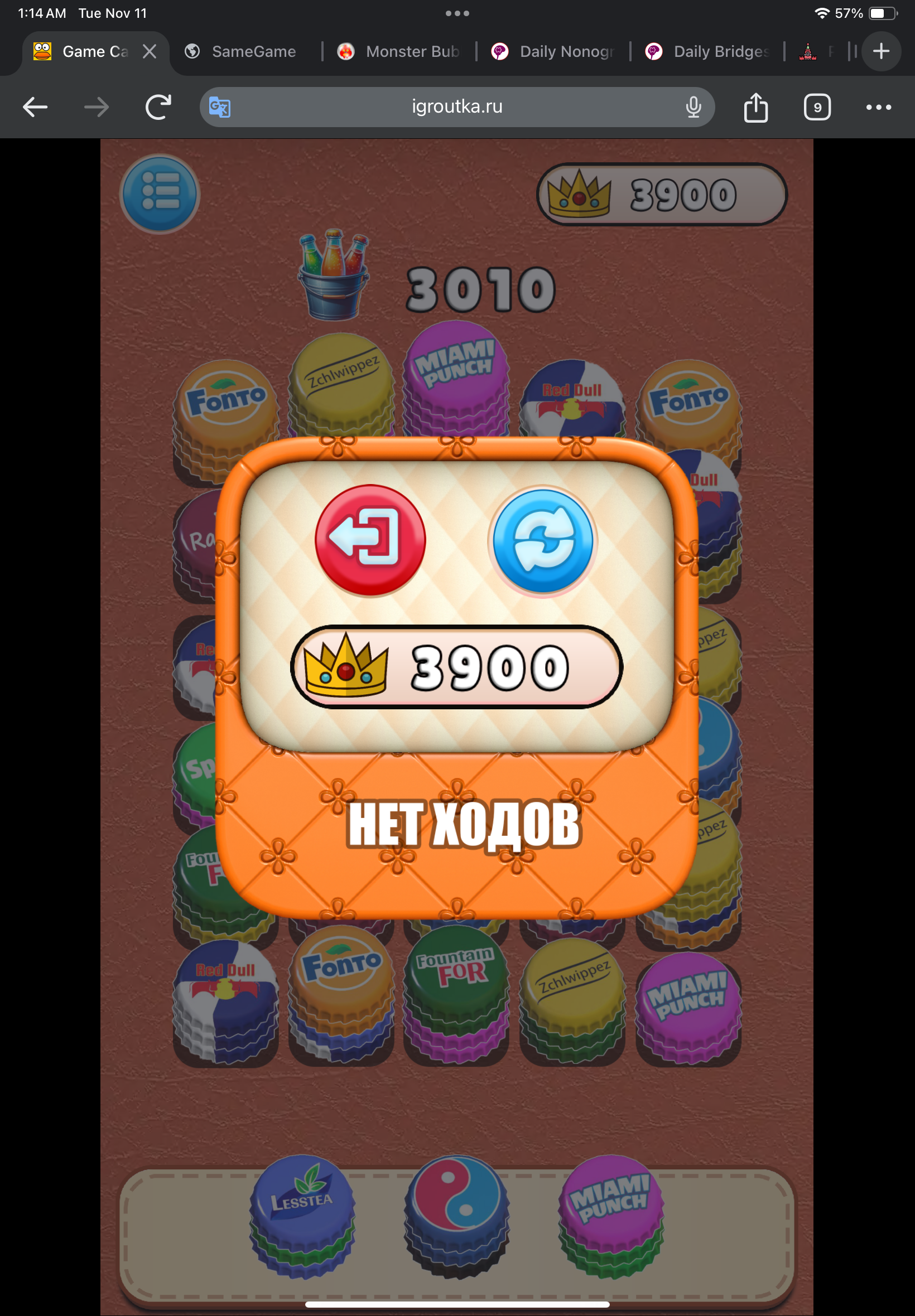Image resolution: width=915 pixels, height=1316 pixels.
Task: Close the Game Ca browser tab
Action: pyautogui.click(x=150, y=51)
